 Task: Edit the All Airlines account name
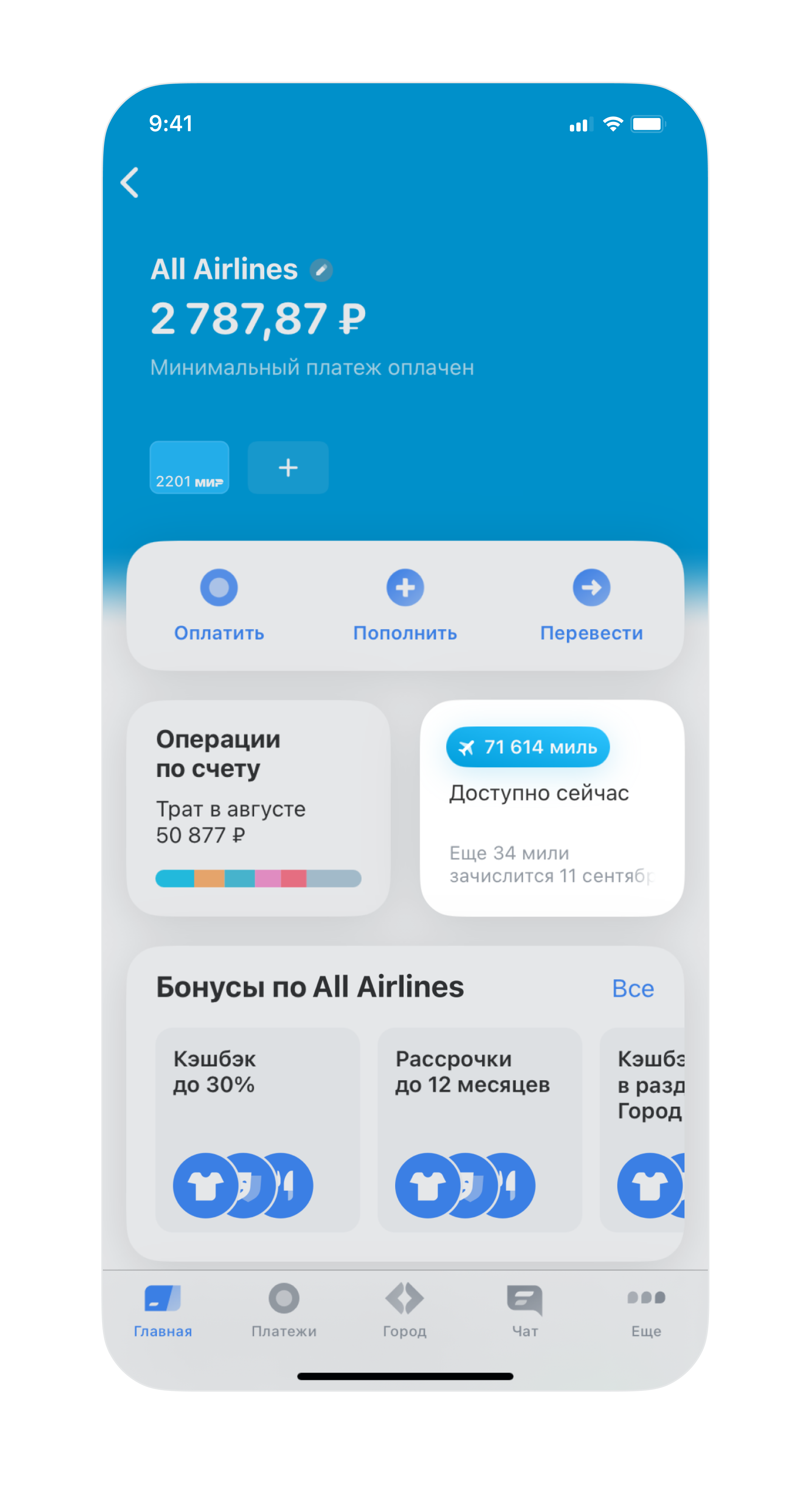point(321,270)
